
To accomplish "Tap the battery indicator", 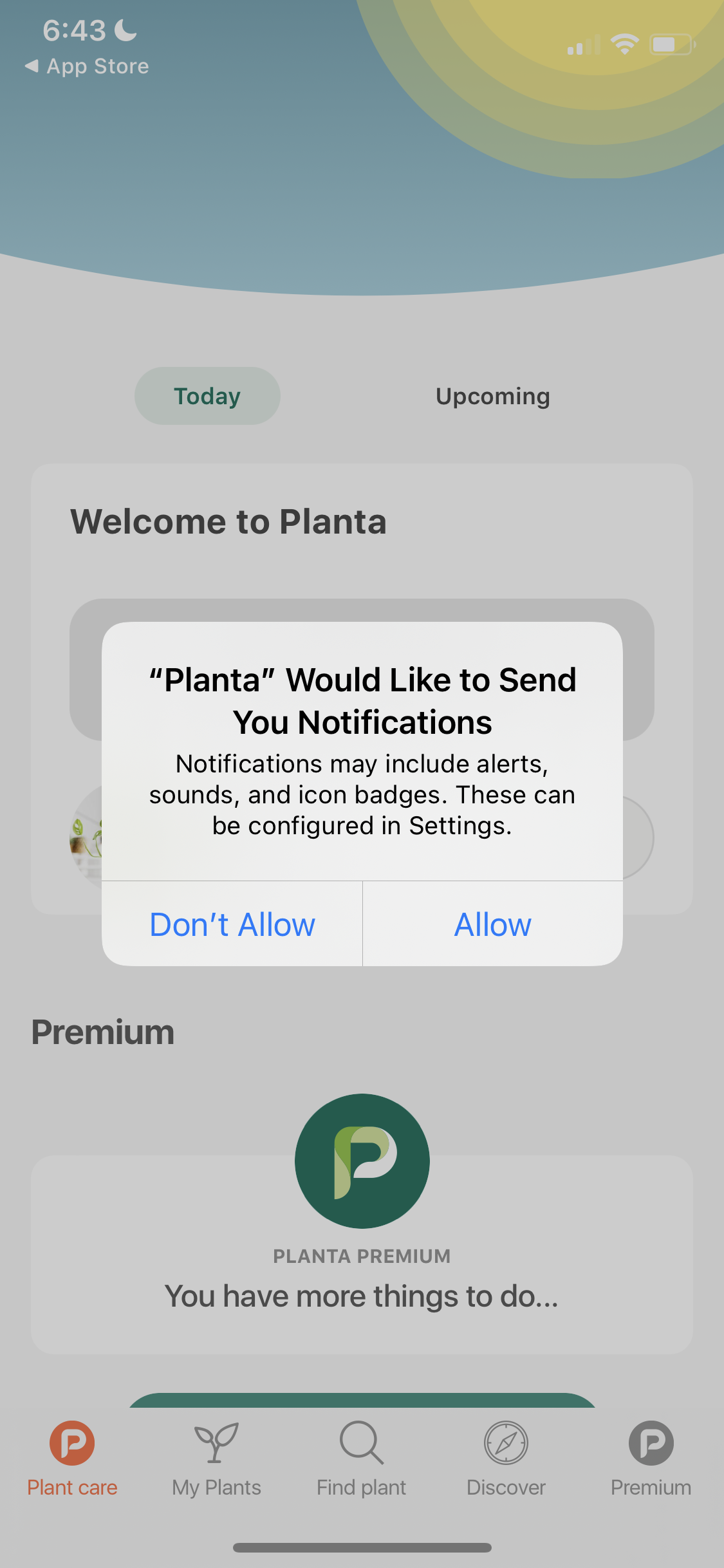I will tap(669, 44).
